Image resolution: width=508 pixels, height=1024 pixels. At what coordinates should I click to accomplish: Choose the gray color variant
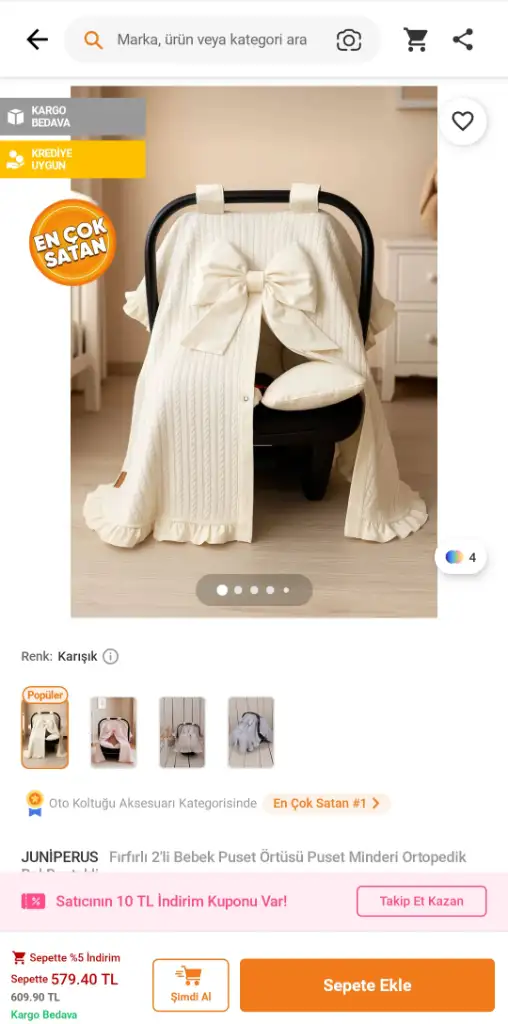[251, 732]
